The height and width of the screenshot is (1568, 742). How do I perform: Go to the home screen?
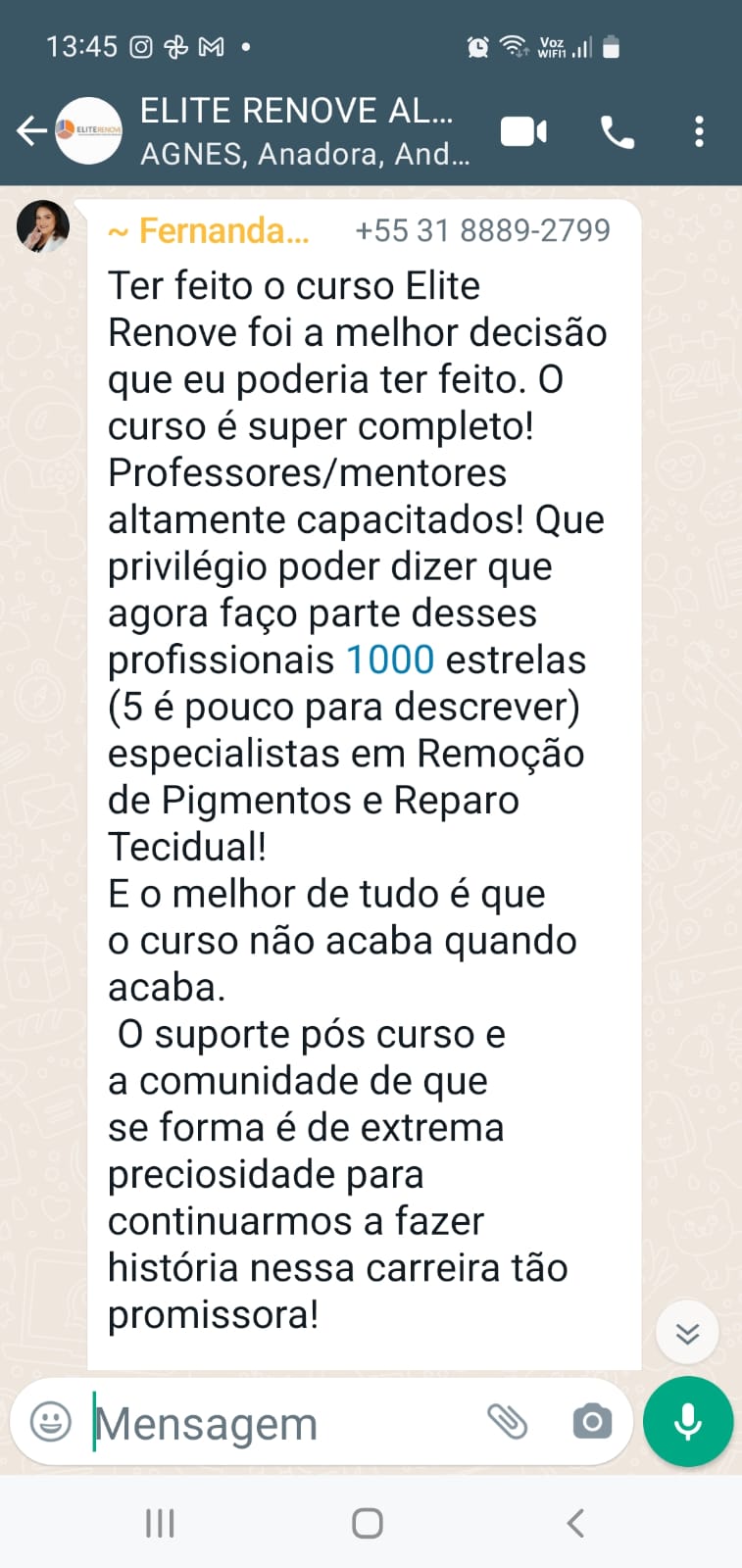[x=368, y=1523]
